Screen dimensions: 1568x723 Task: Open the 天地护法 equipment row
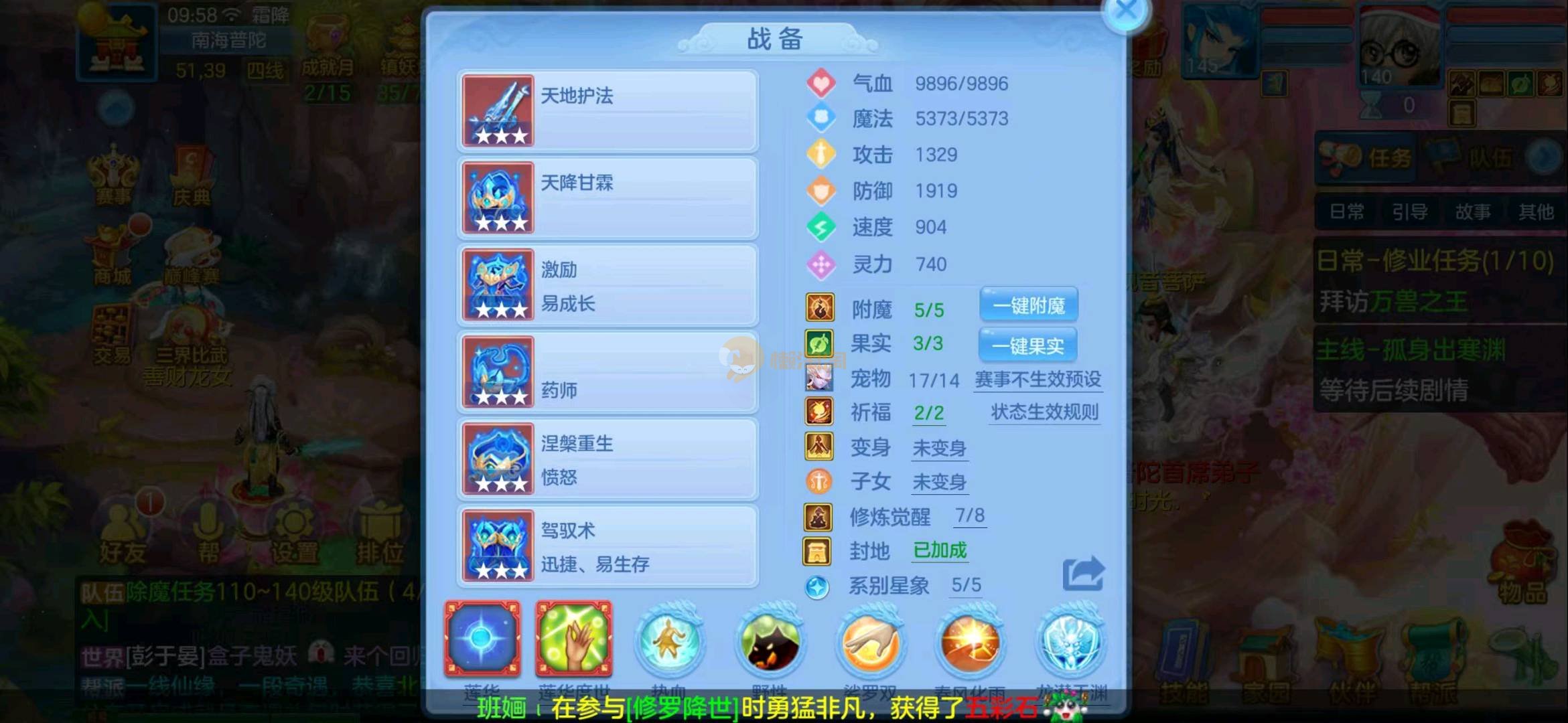click(608, 111)
